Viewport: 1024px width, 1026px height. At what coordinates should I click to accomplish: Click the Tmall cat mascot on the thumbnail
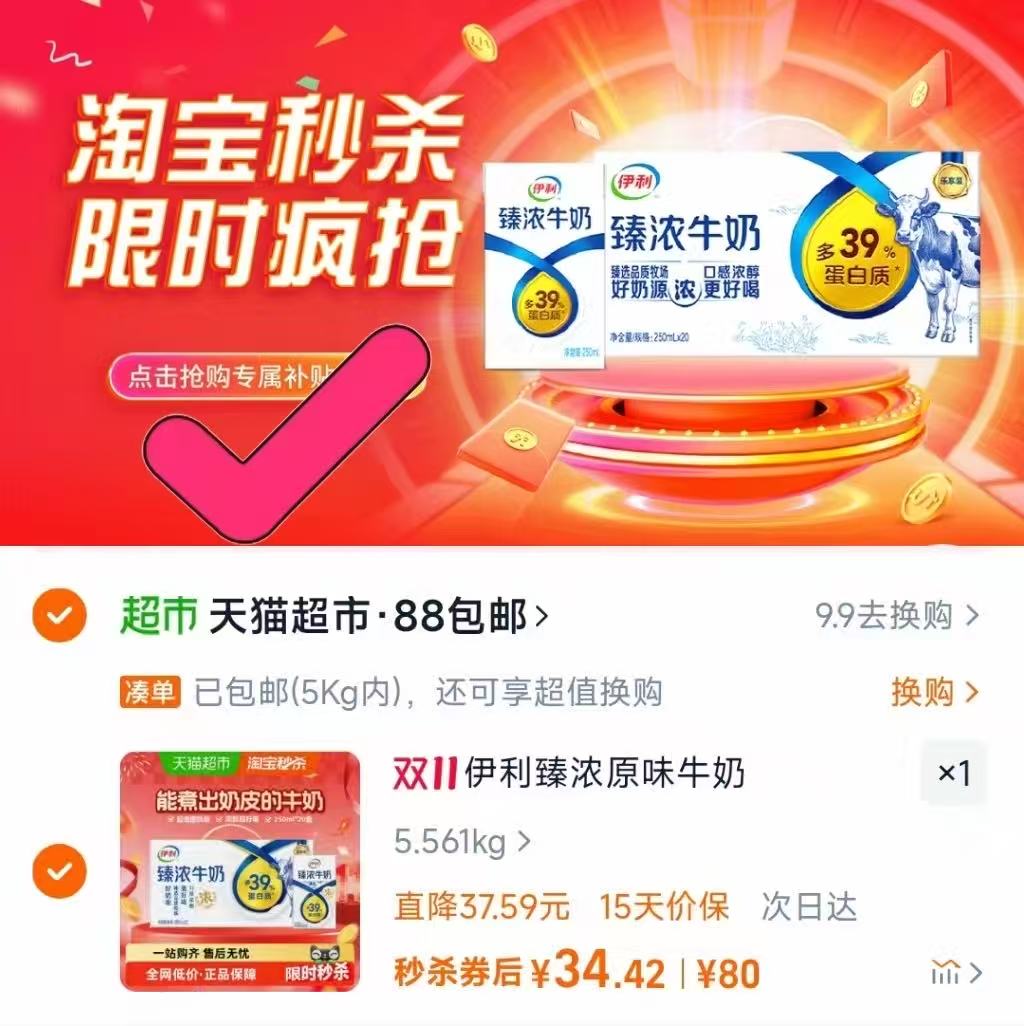pyautogui.click(x=325, y=954)
